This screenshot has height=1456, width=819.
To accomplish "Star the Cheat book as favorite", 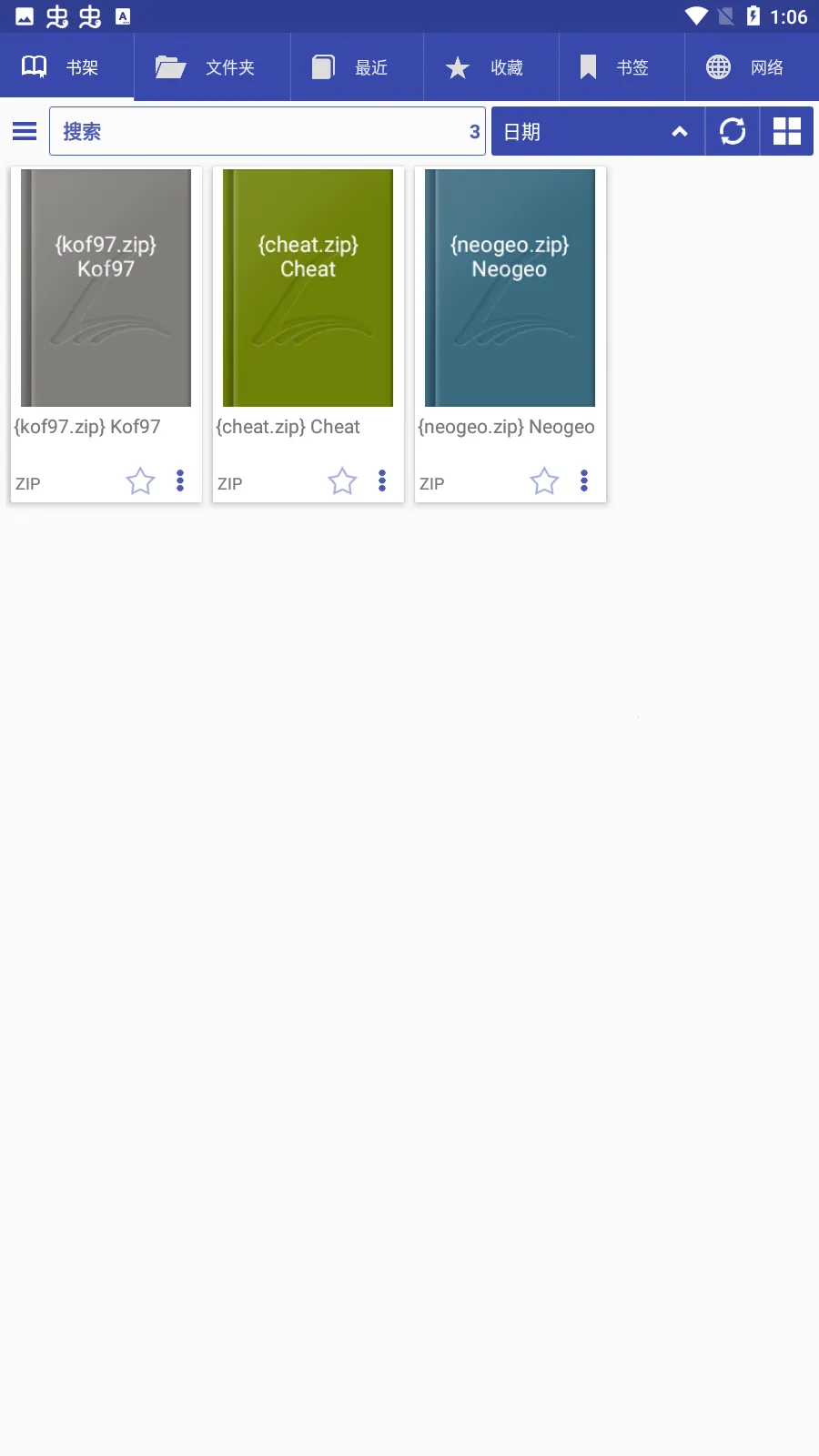I will pos(342,480).
